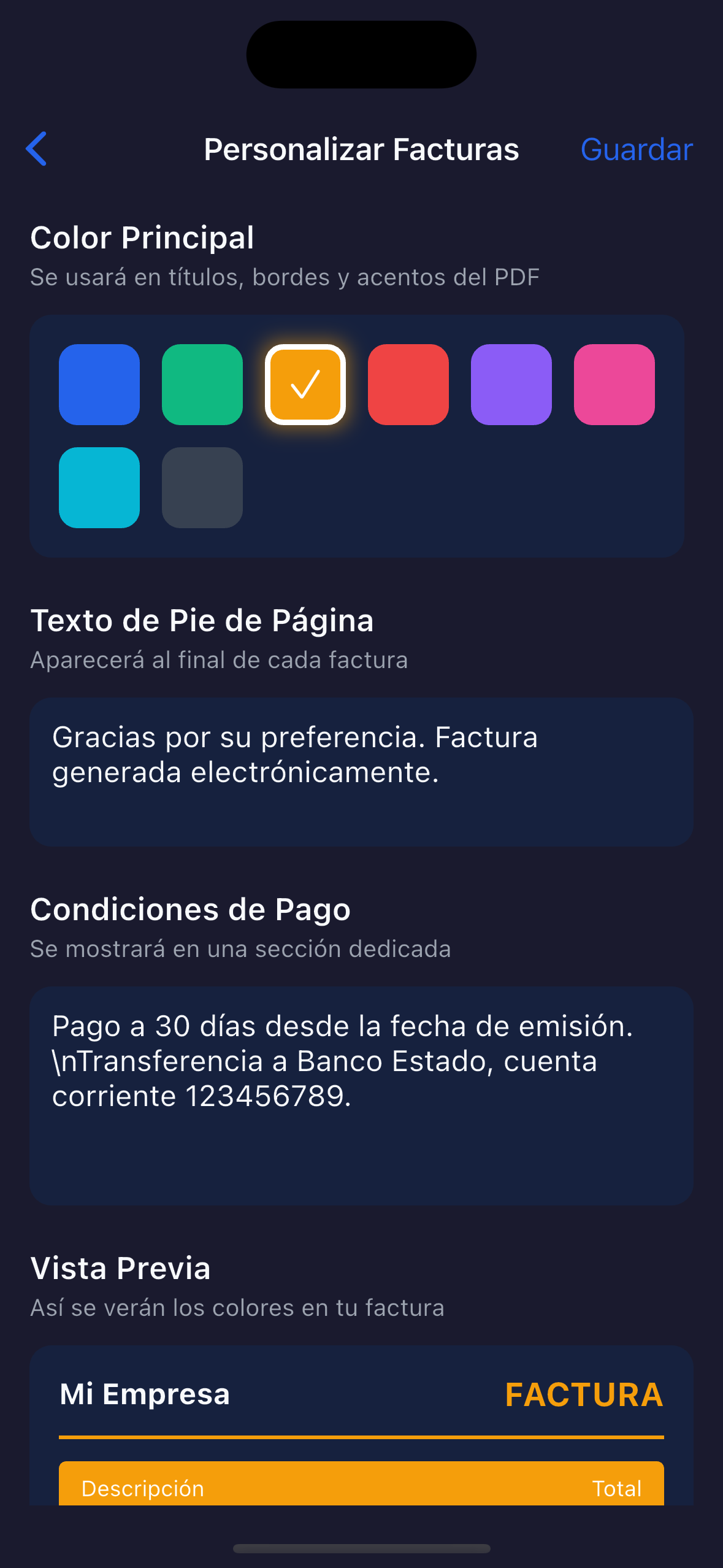The width and height of the screenshot is (723, 1568).
Task: Select the dark gray color swatch
Action: [202, 488]
